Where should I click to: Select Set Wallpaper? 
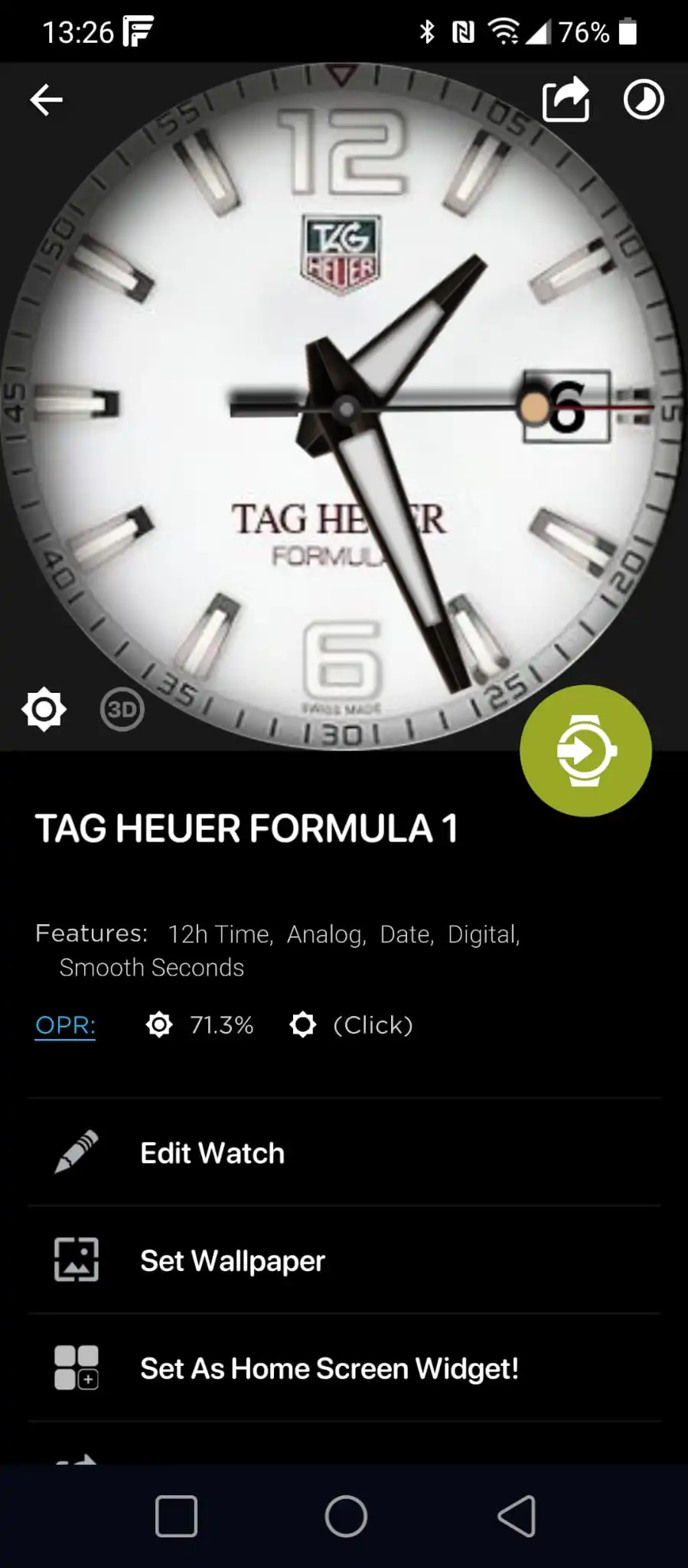pyautogui.click(x=344, y=1261)
